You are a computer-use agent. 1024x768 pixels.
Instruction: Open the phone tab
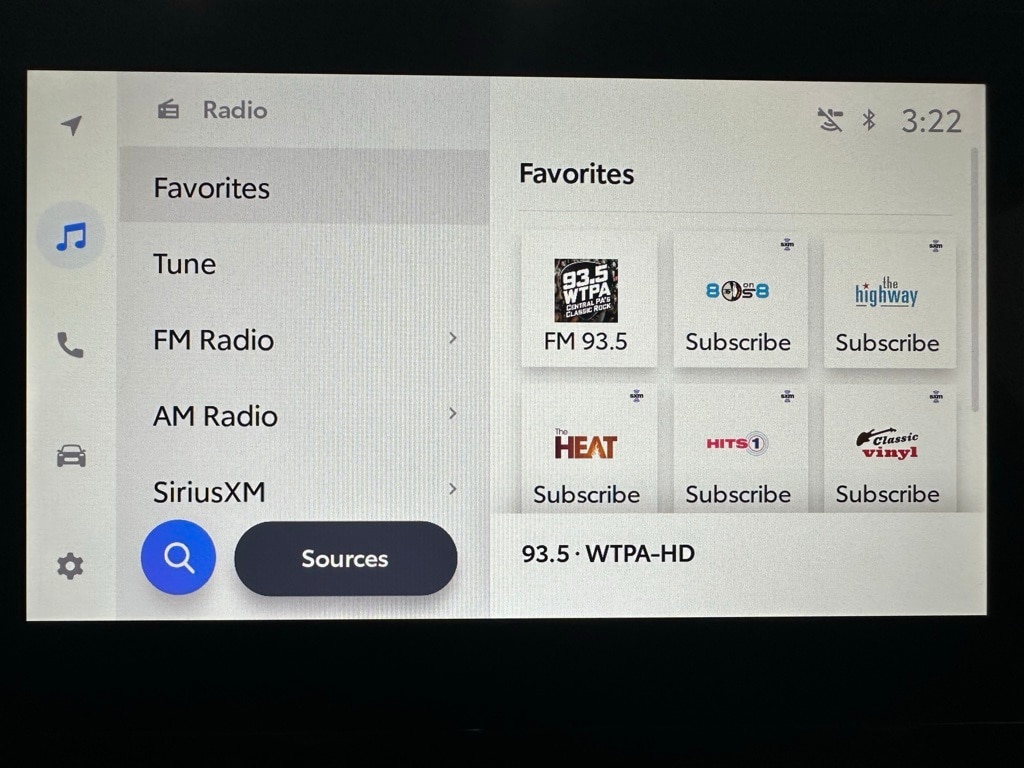pos(70,346)
